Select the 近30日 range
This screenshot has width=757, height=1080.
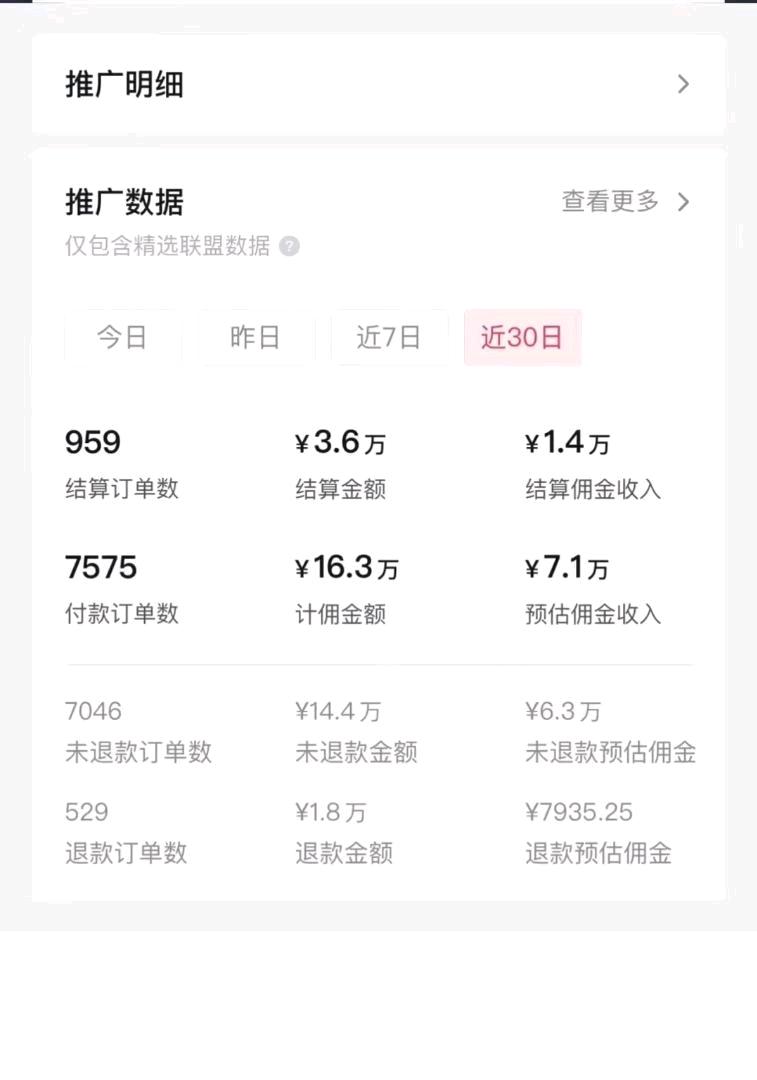tap(522, 338)
